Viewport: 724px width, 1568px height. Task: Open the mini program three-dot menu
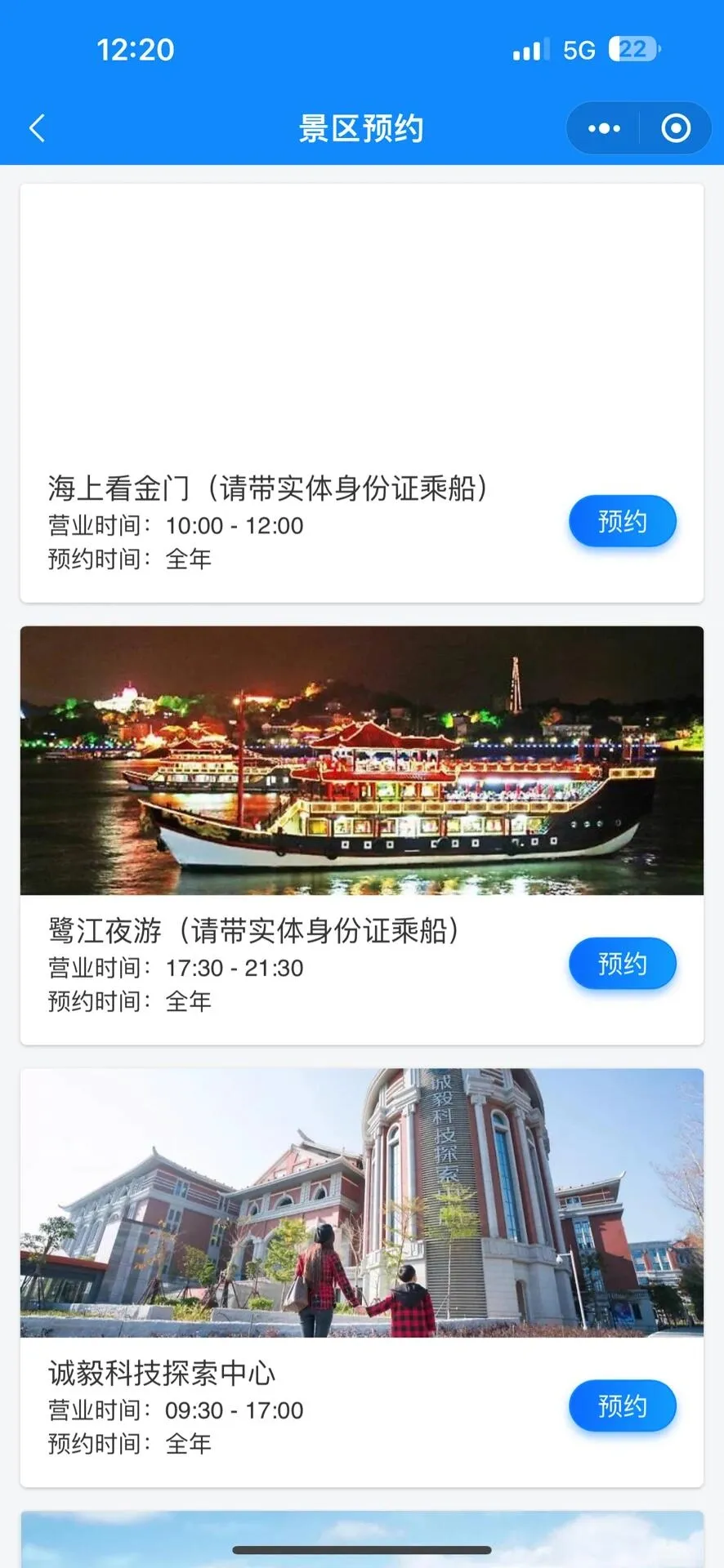tap(604, 128)
